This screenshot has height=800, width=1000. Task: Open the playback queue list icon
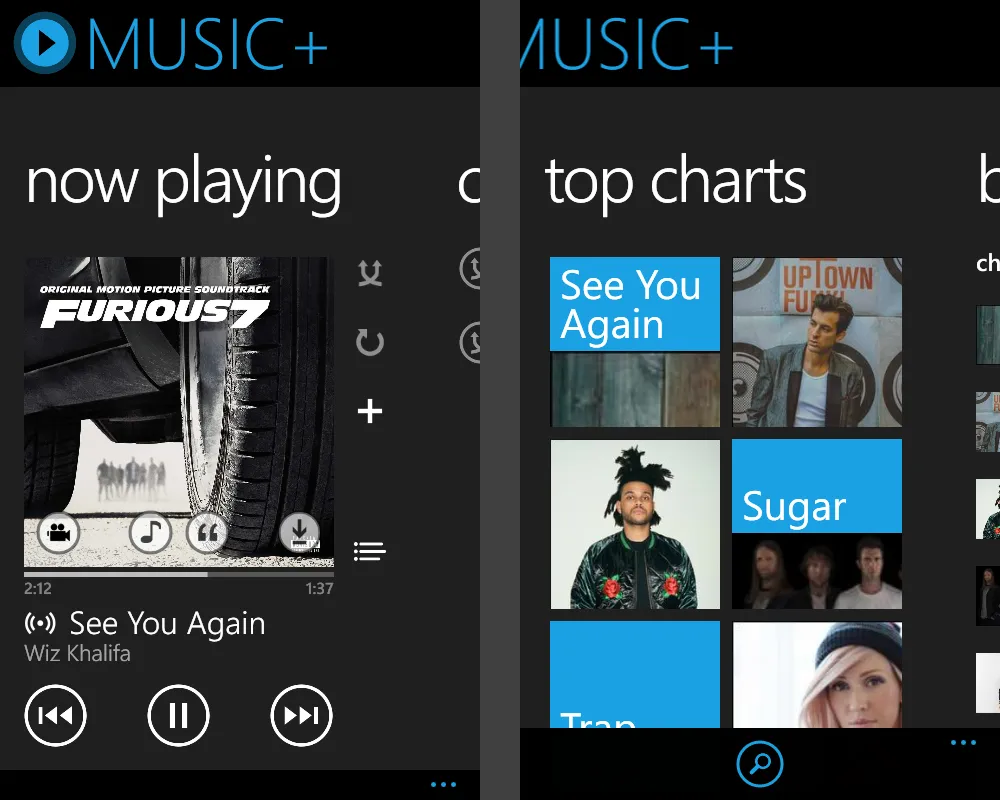(x=369, y=551)
